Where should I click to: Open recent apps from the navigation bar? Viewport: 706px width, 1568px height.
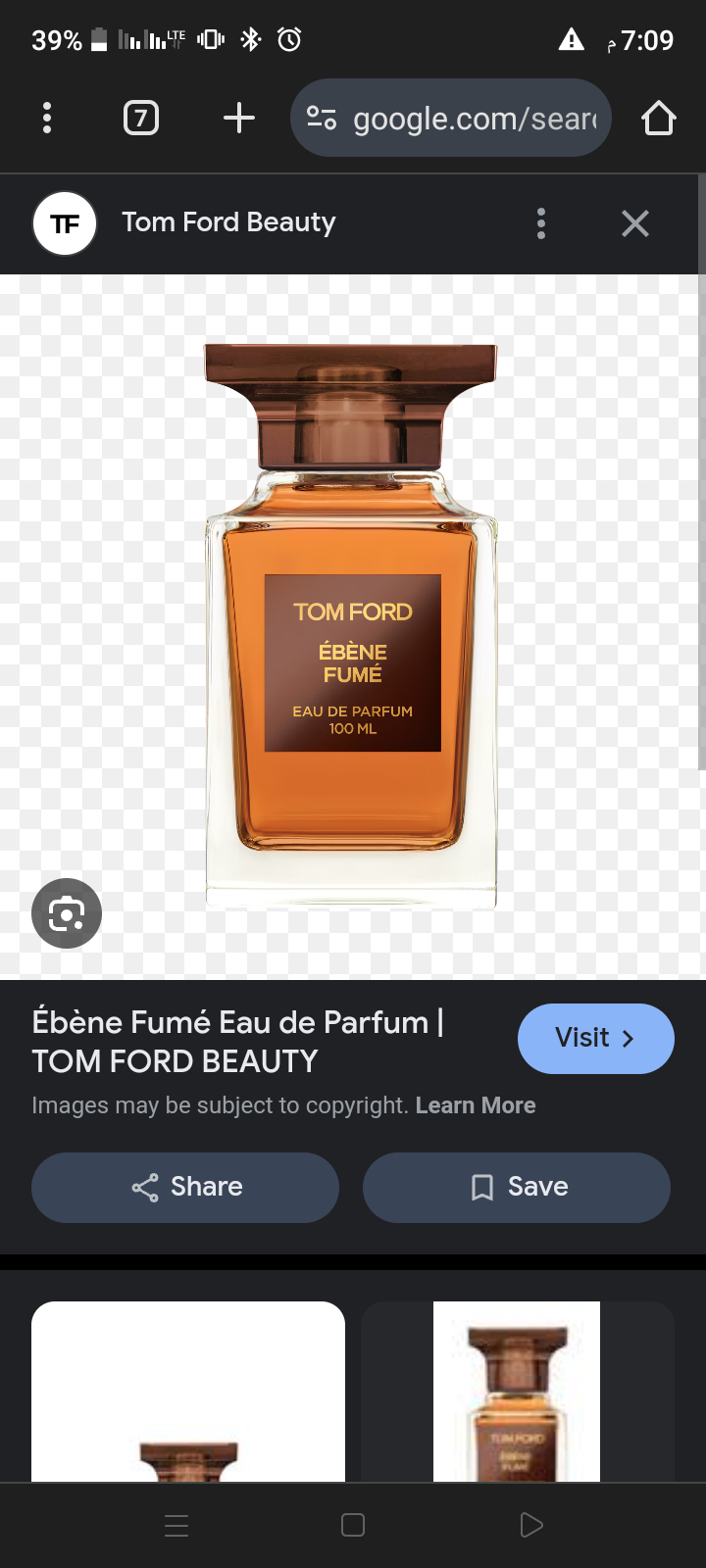[x=176, y=1525]
